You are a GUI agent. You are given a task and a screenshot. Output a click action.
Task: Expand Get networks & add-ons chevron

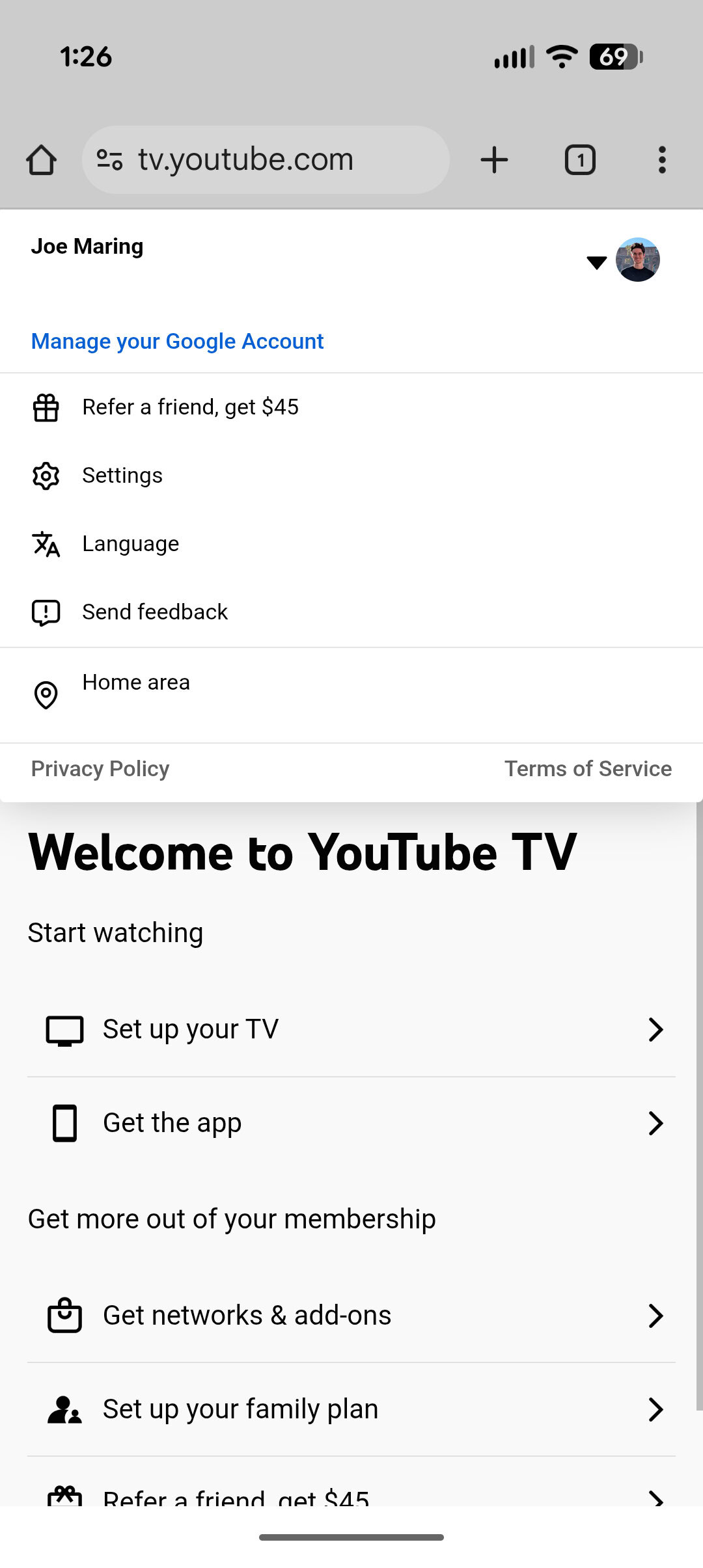point(655,1316)
